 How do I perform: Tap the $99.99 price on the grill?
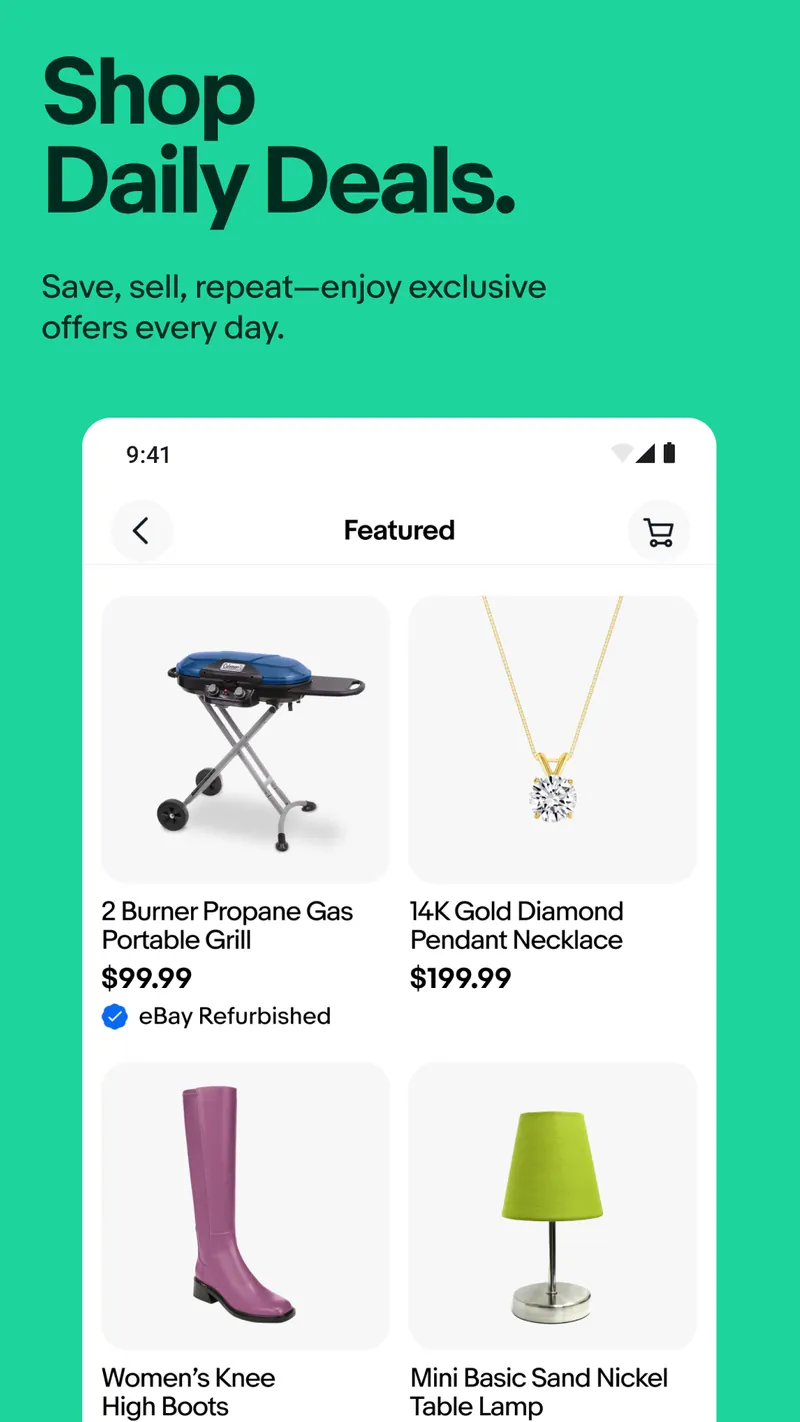[x=147, y=978]
